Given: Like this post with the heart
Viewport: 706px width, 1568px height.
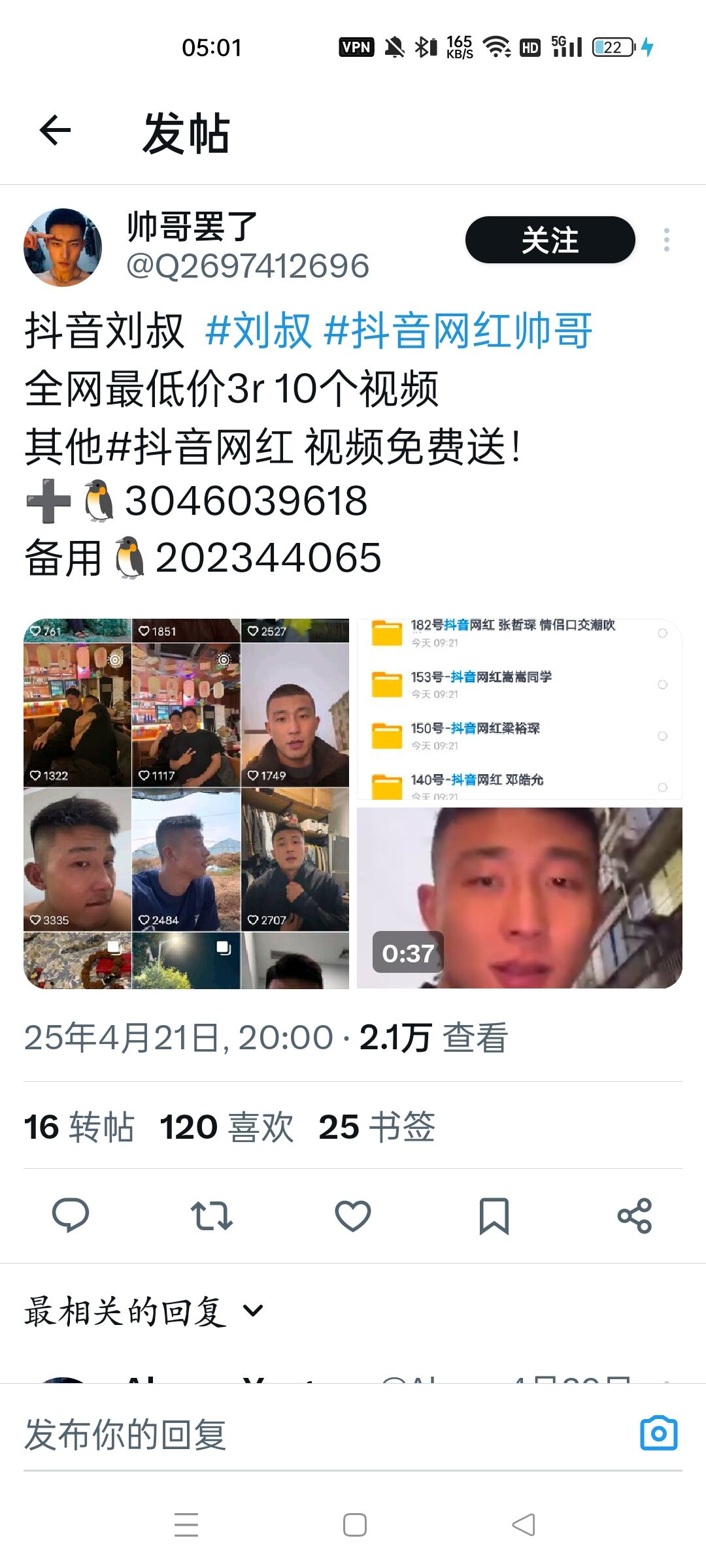Looking at the screenshot, I should point(353,1215).
